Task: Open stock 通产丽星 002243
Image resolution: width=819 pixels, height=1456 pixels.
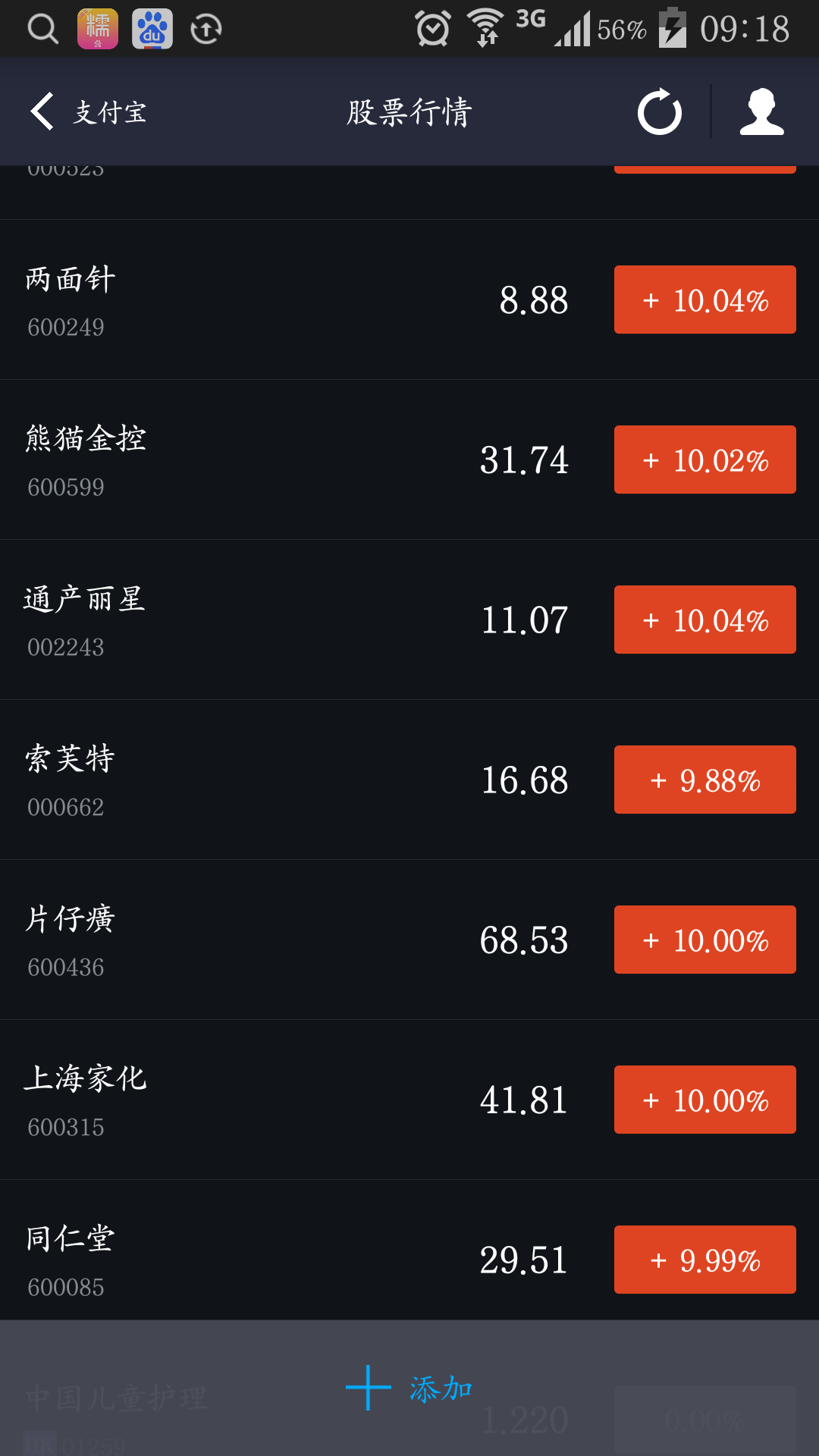Action: click(409, 620)
